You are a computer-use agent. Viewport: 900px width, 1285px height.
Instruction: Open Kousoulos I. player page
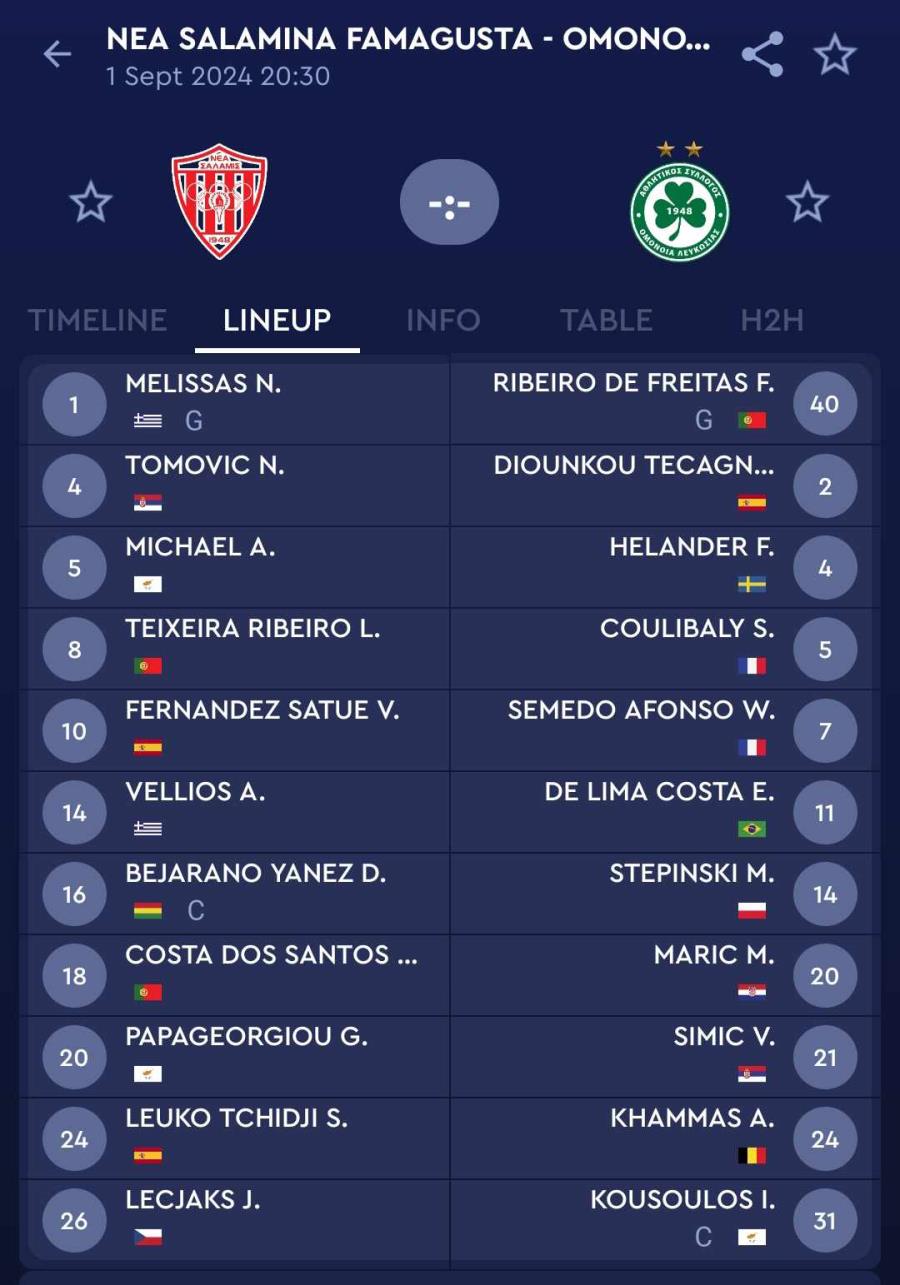[682, 1200]
